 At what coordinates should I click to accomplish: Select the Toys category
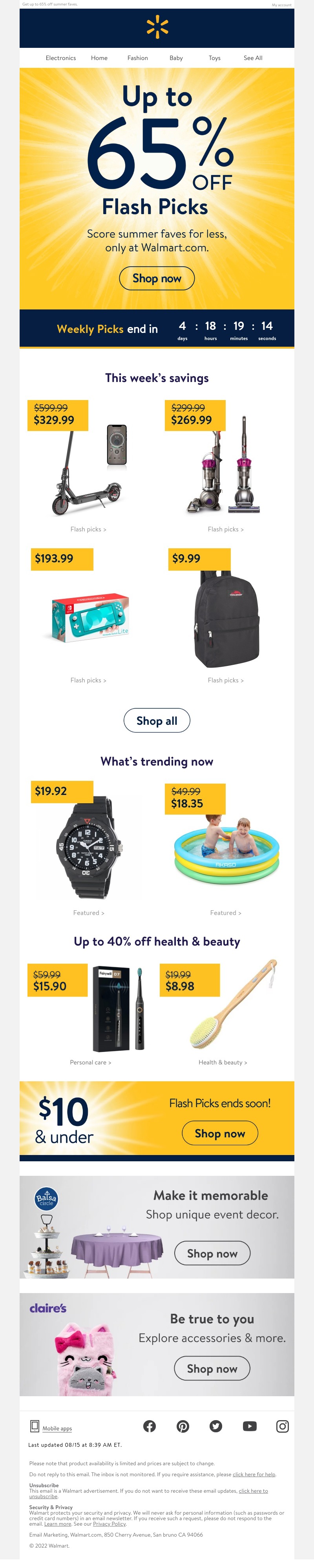coord(214,58)
